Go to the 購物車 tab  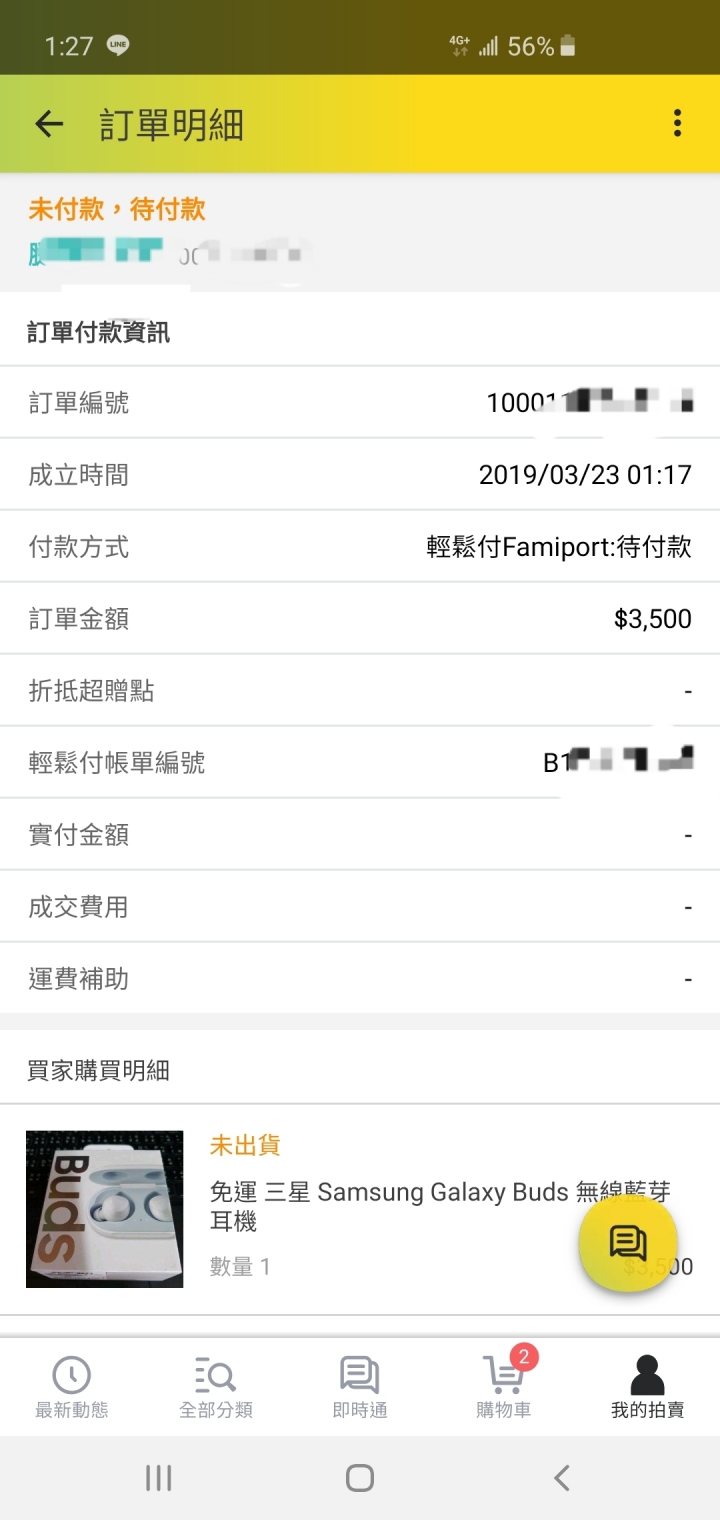(504, 1388)
